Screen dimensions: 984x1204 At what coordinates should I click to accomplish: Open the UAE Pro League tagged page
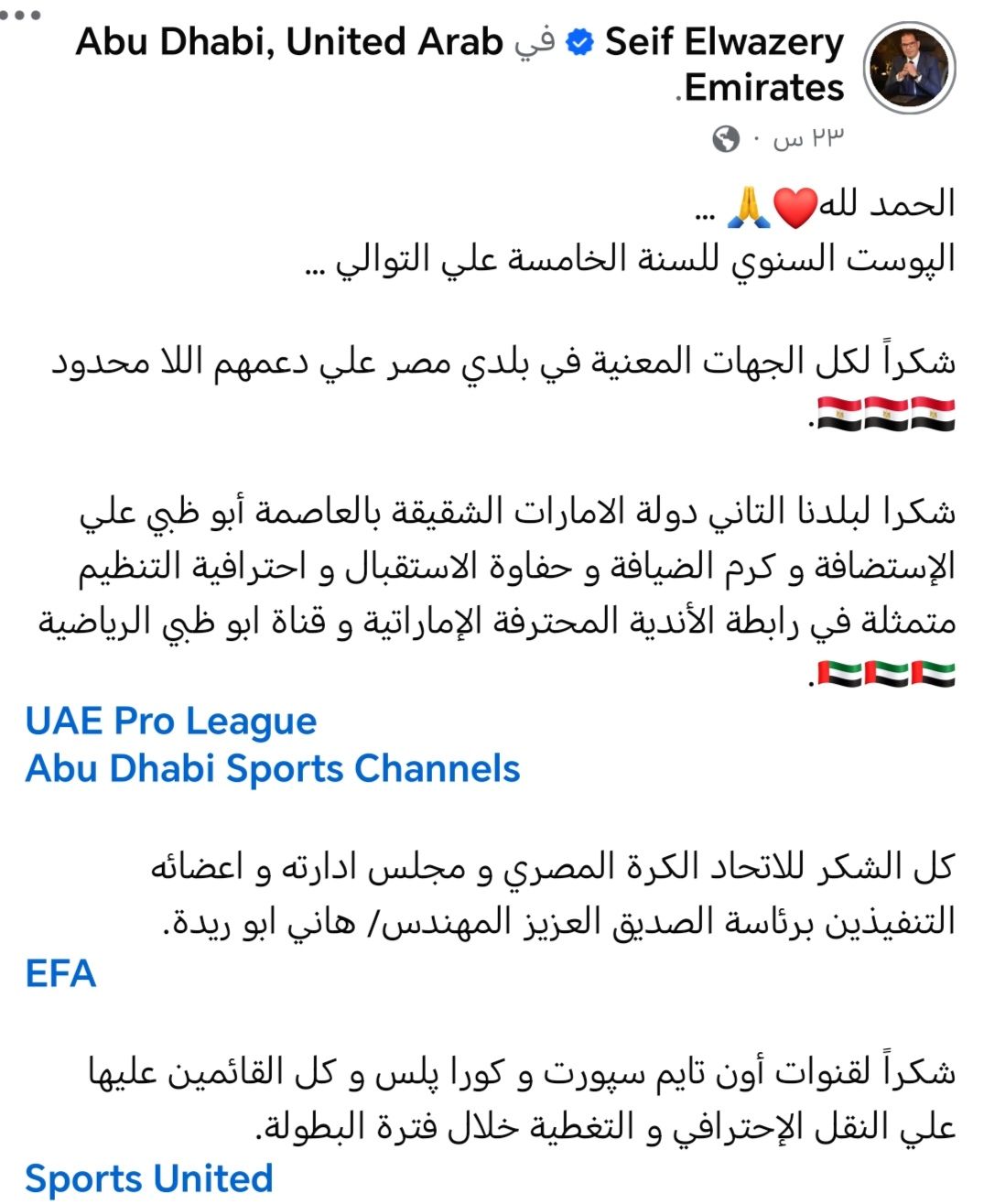click(x=170, y=721)
